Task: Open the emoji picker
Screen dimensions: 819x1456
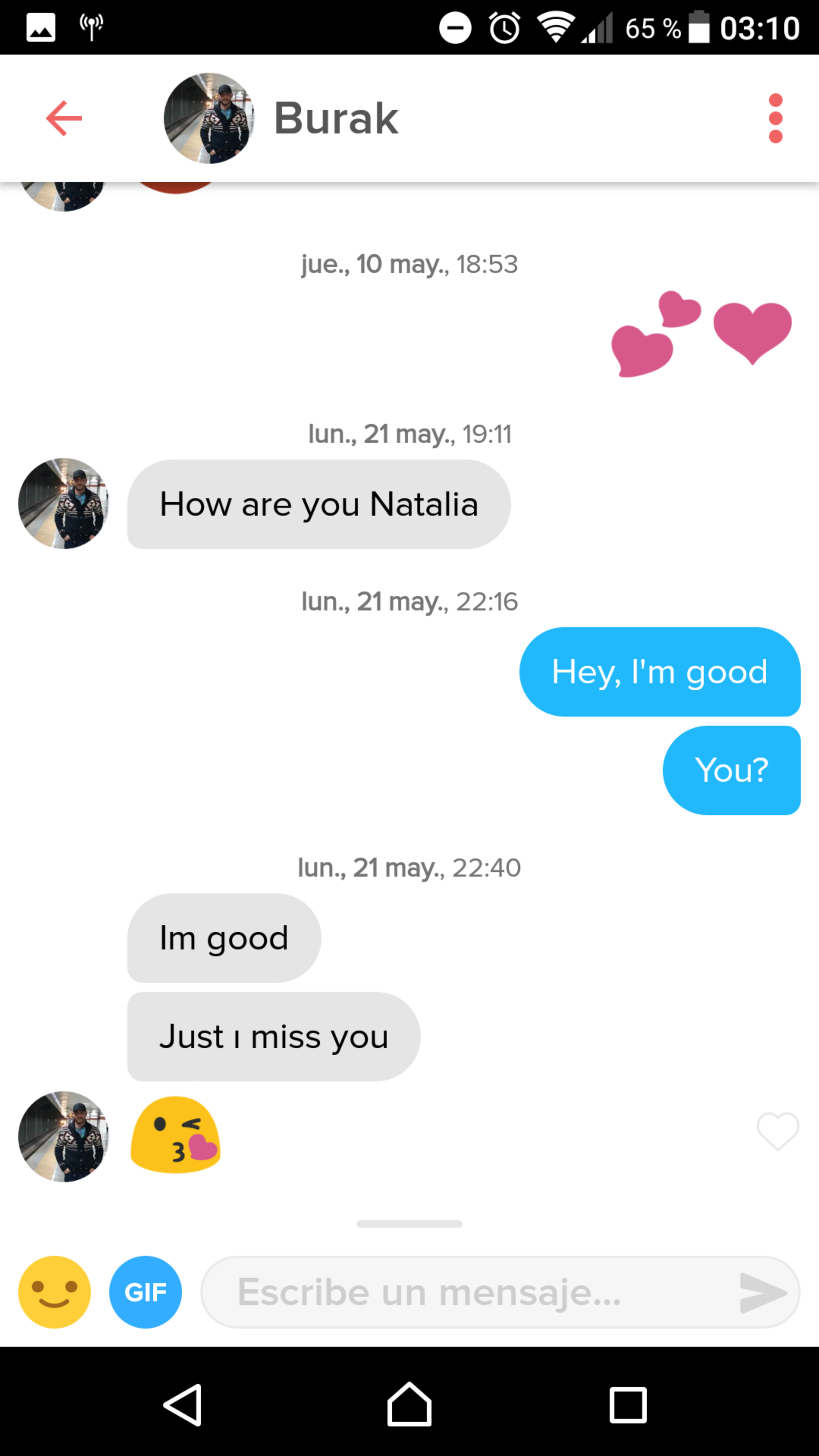Action: 54,1291
